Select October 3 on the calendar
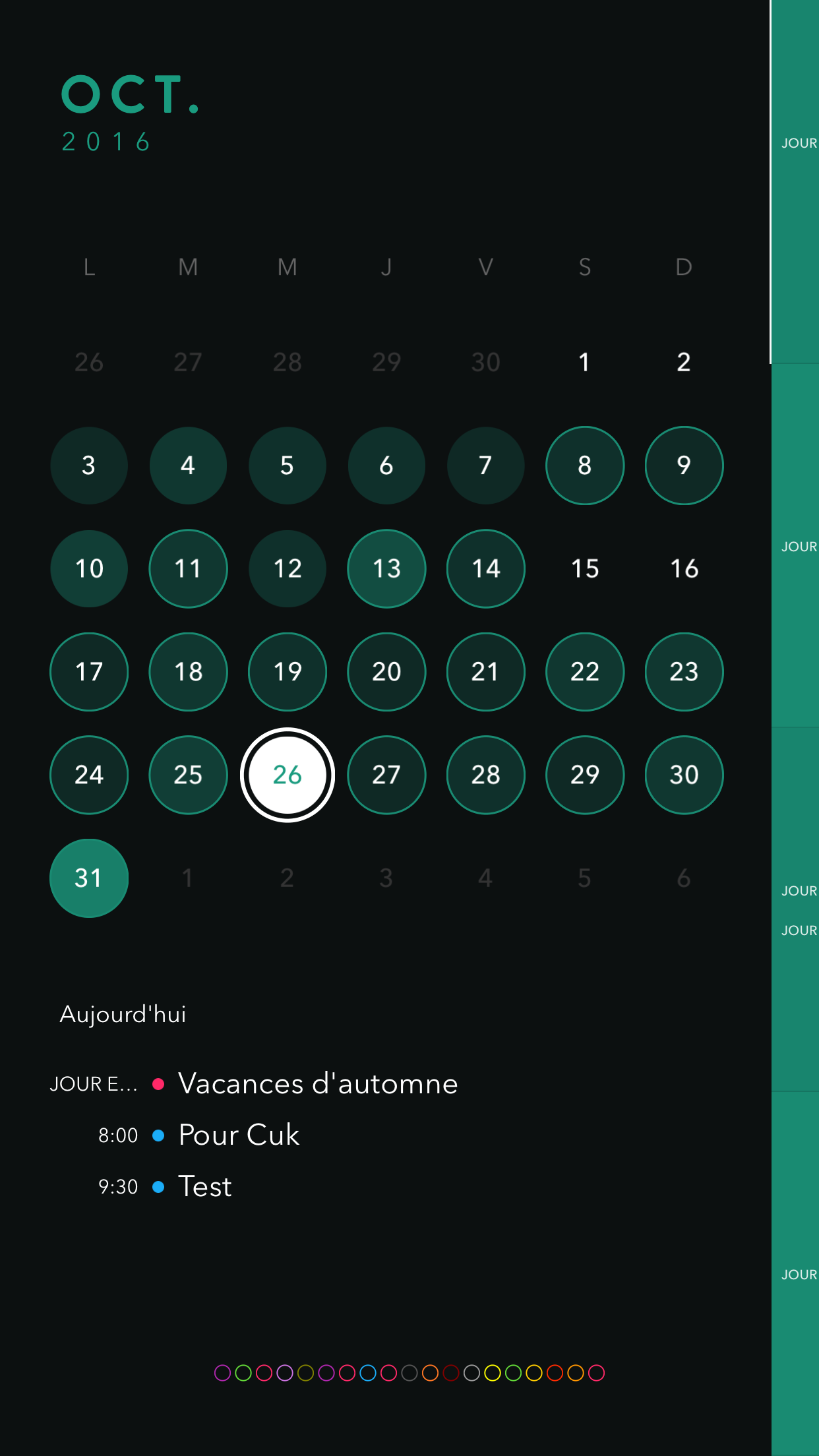The width and height of the screenshot is (819, 1456). (89, 466)
